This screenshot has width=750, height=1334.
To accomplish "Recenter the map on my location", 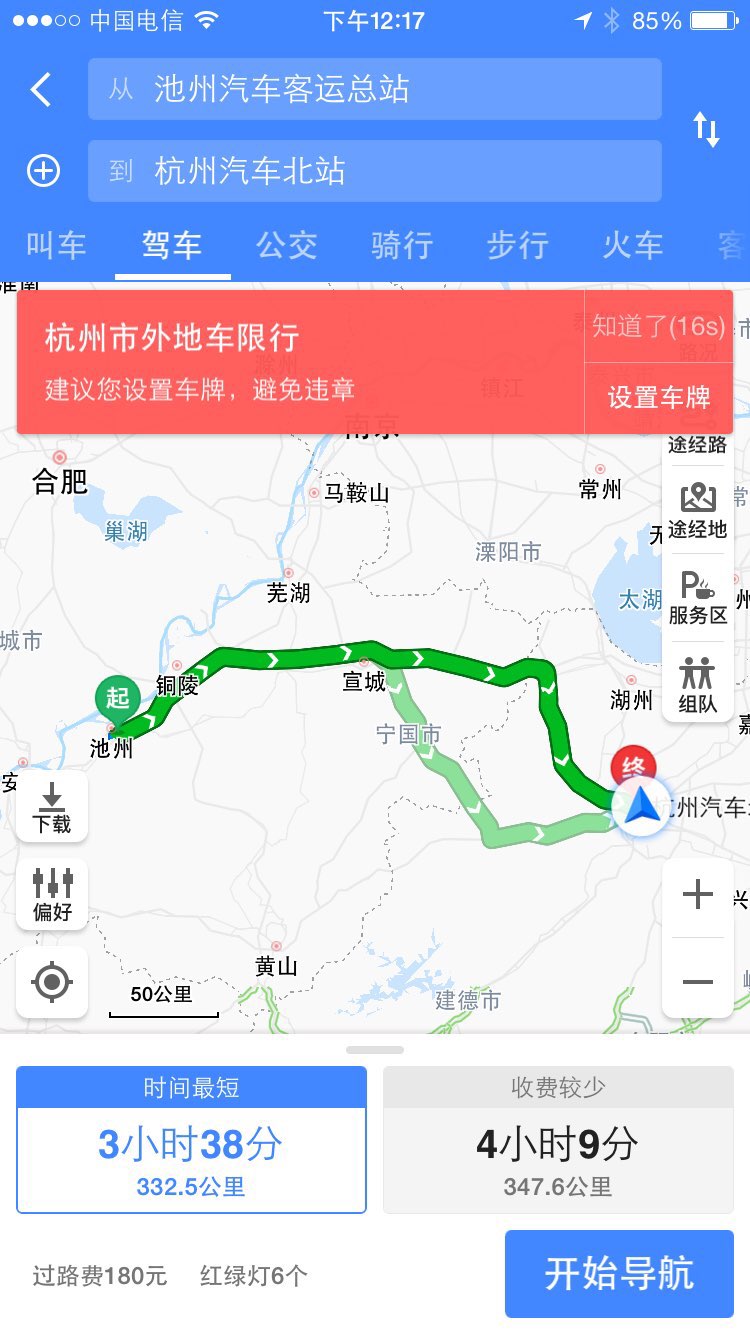I will pos(52,982).
